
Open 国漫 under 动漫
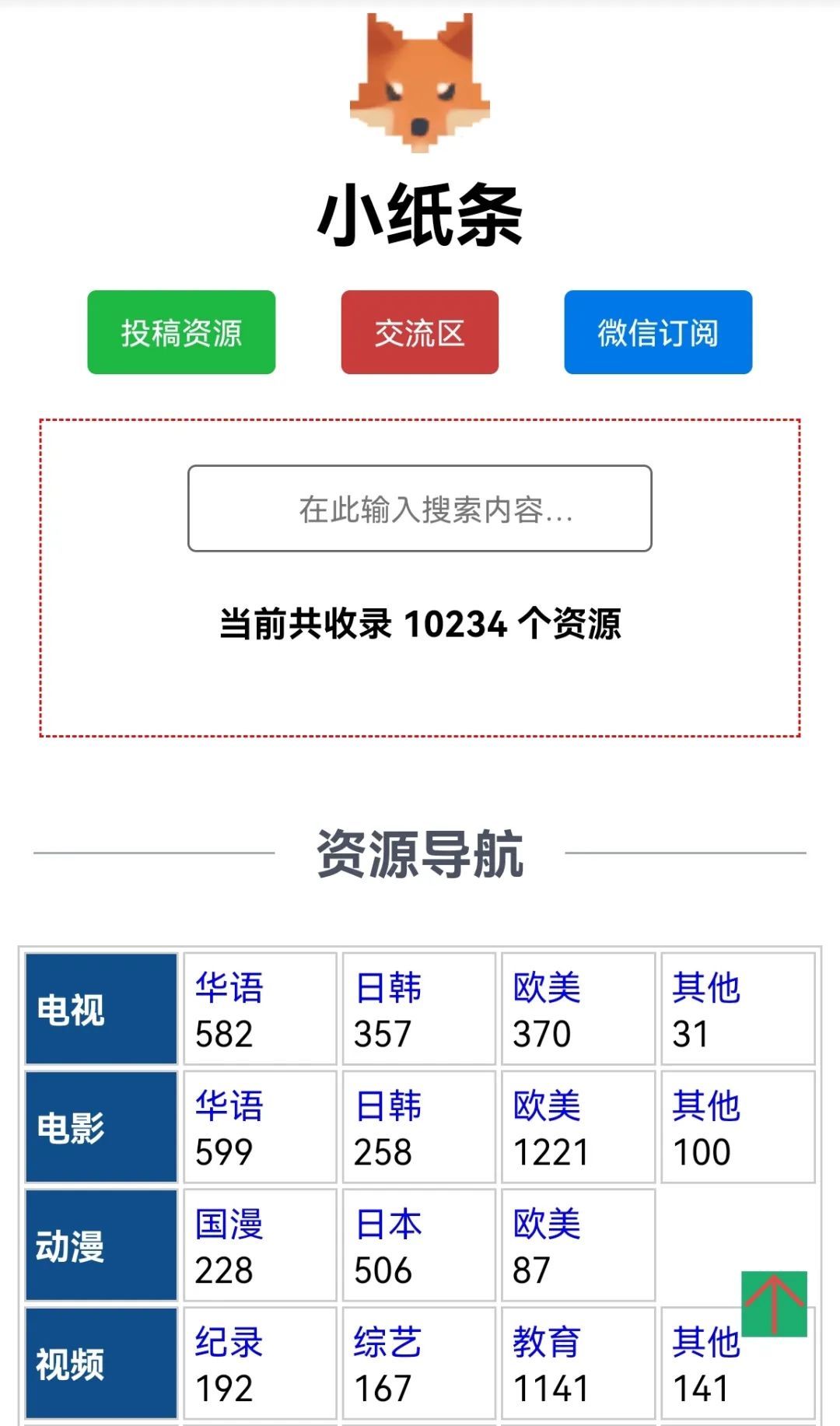click(229, 1224)
